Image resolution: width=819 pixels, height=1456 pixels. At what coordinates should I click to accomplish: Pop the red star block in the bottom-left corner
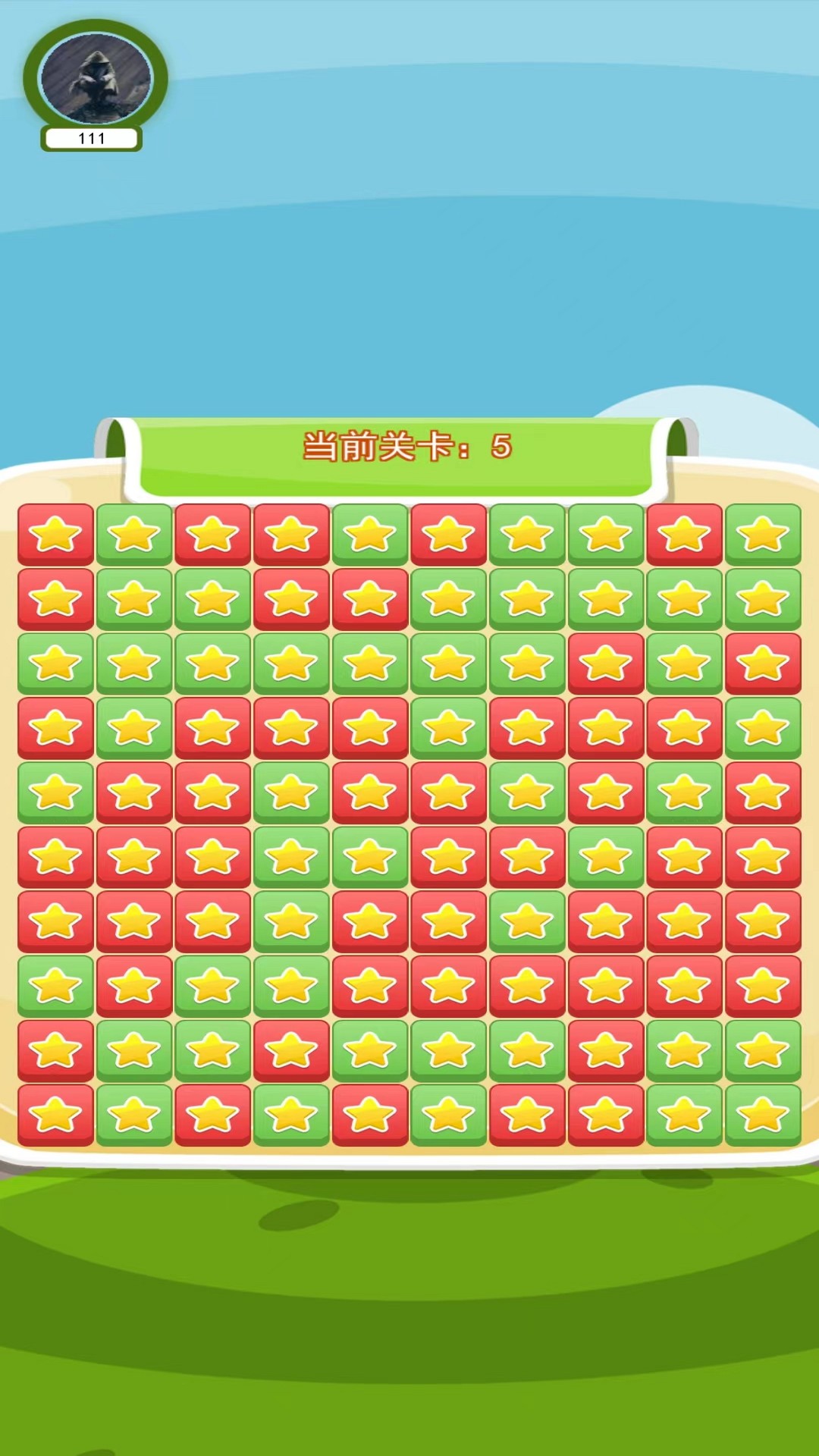click(55, 1115)
